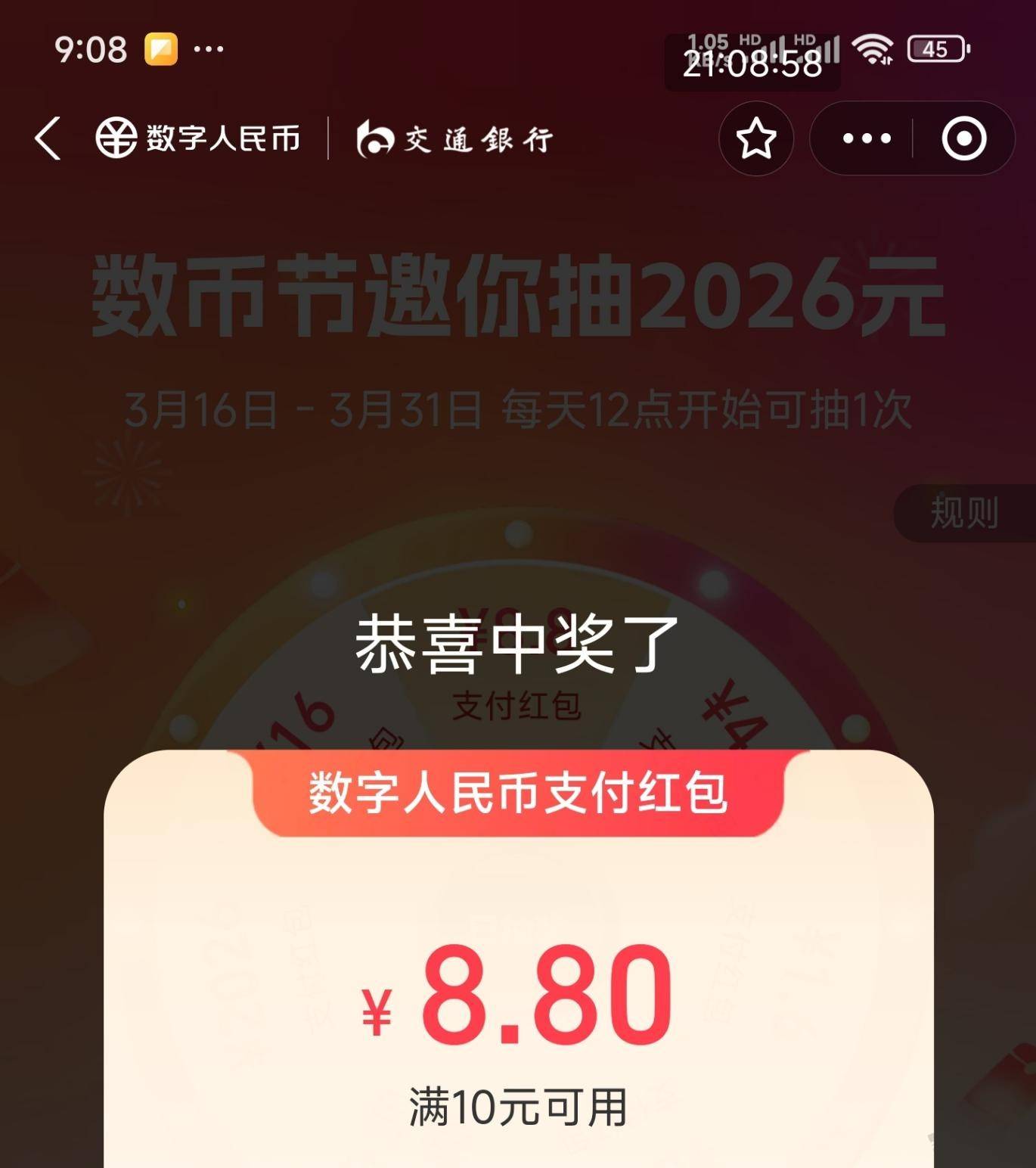
Task: Favorite this mini program with the star
Action: 755,139
